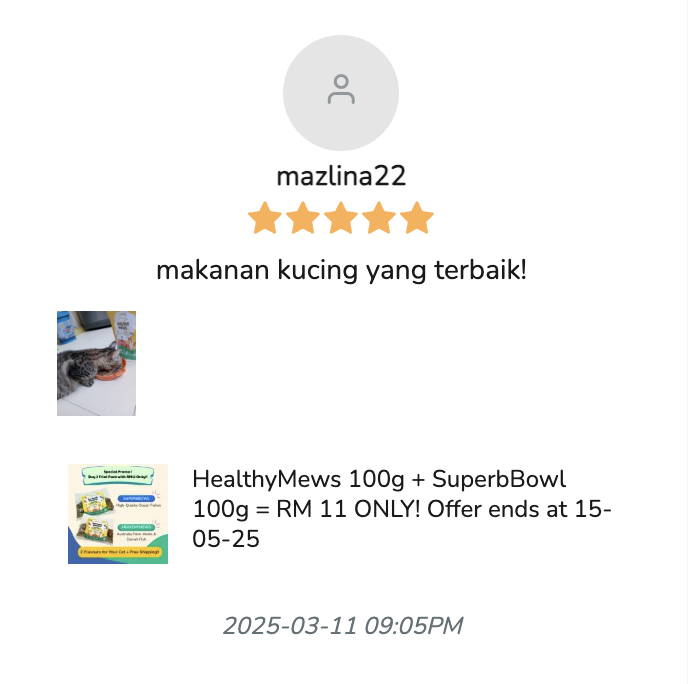Open the HealthyMews + SuperbBowl product image

click(118, 514)
